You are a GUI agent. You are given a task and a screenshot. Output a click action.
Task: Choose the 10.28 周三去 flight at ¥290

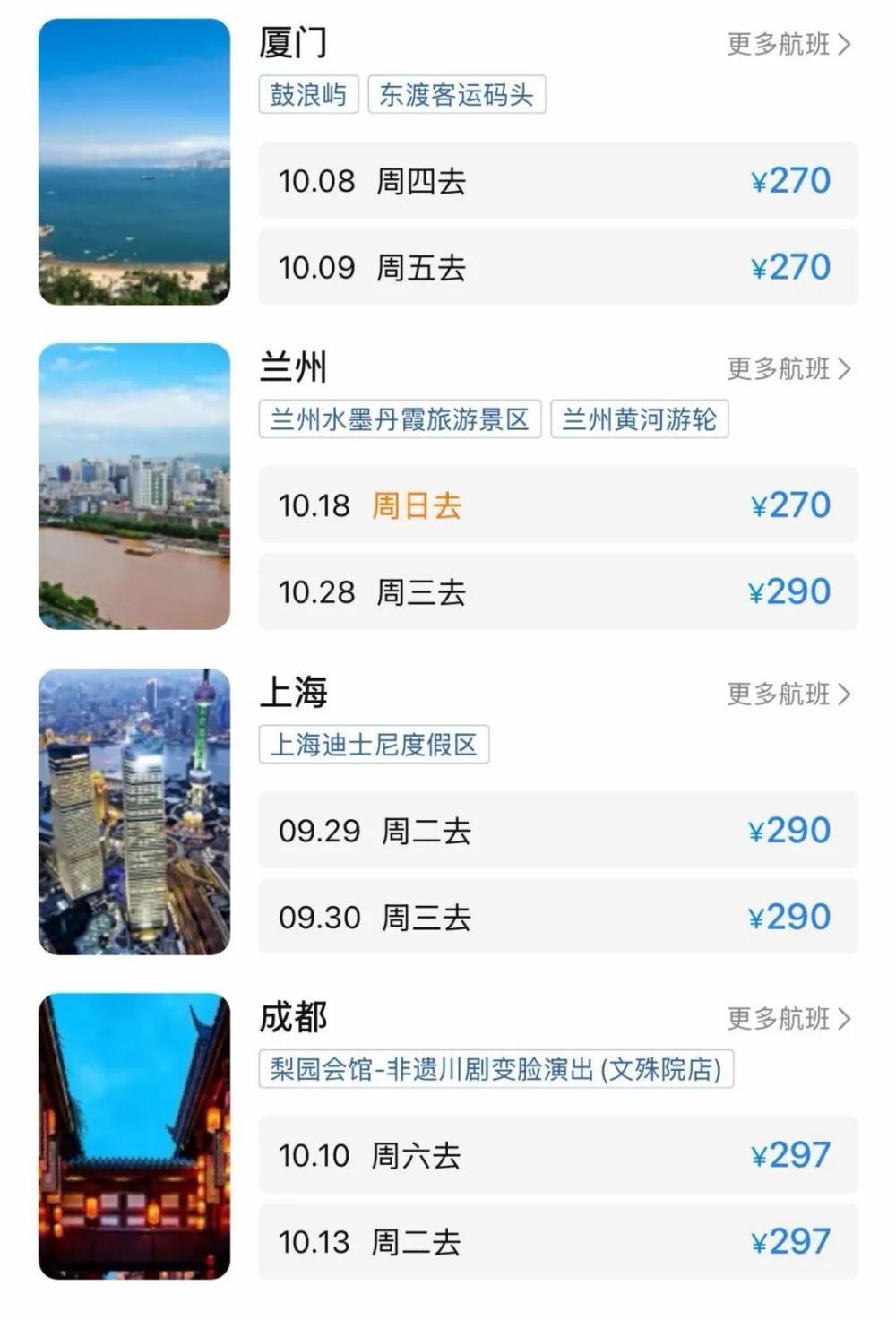558,591
